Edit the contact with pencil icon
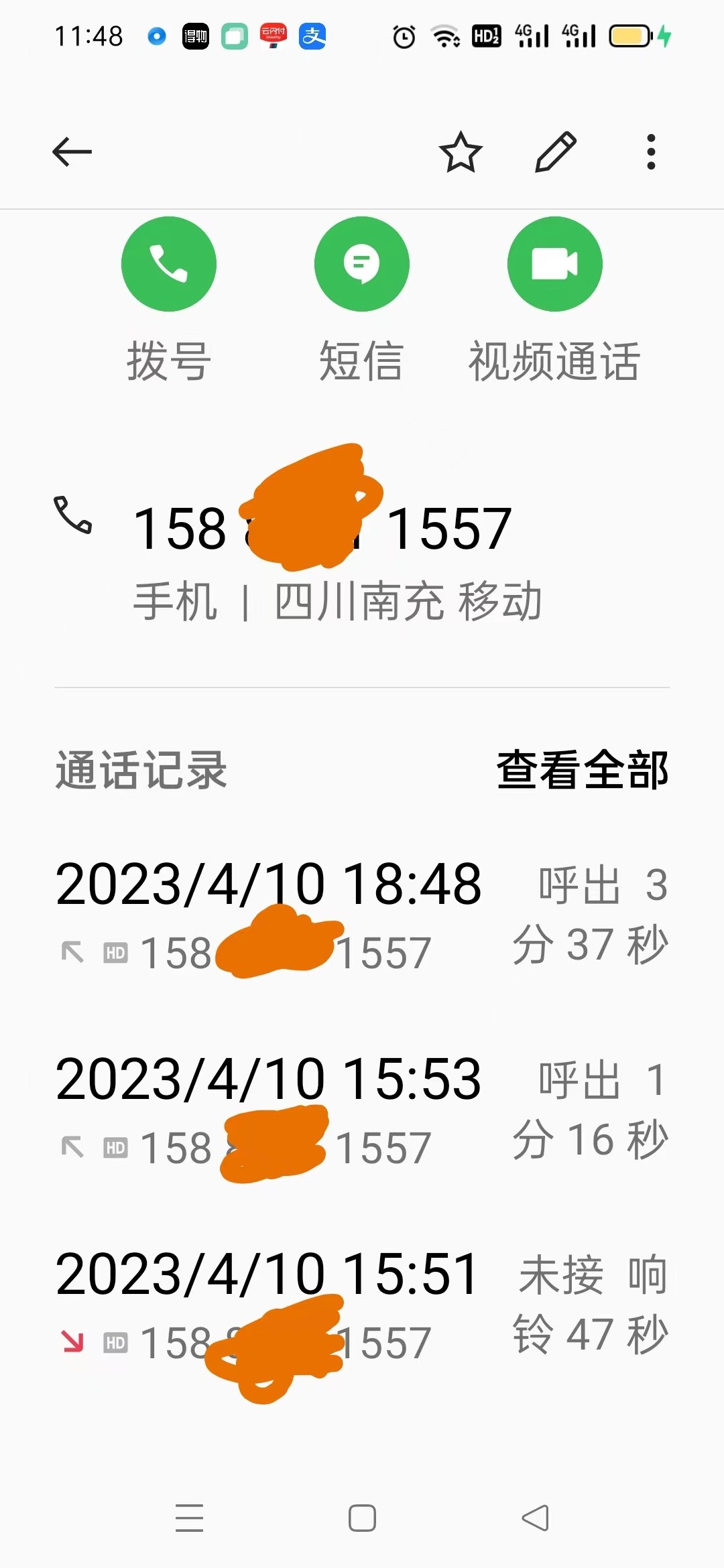The height and width of the screenshot is (1568, 724). [x=556, y=152]
